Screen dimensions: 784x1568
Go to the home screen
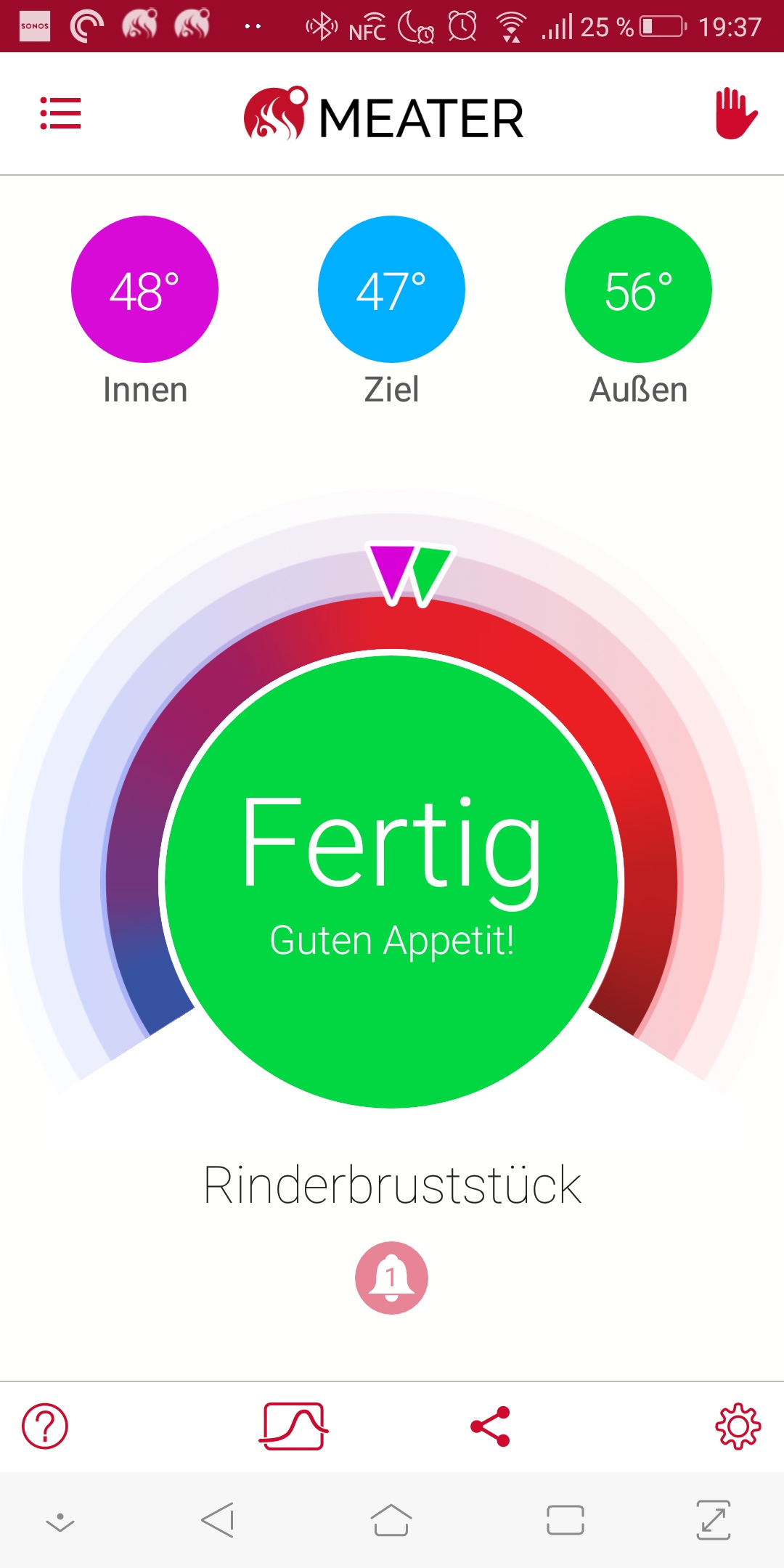click(391, 1520)
